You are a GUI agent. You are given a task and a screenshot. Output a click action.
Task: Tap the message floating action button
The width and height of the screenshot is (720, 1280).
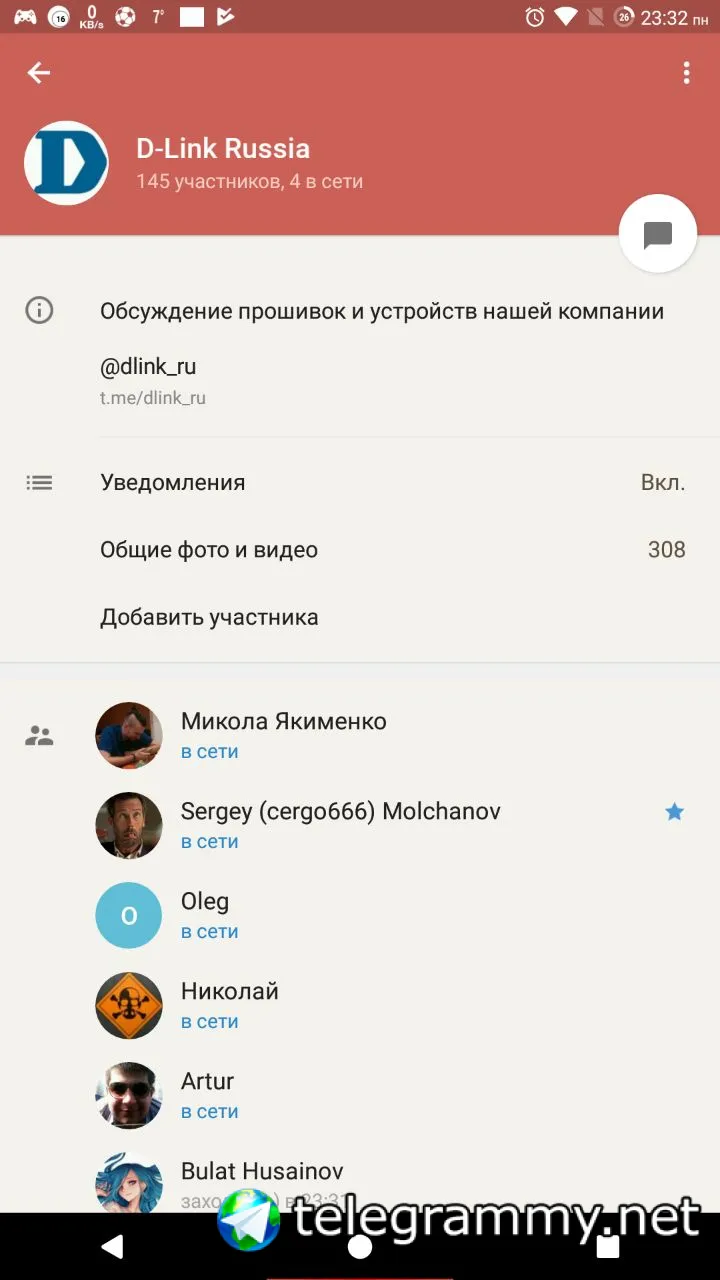(657, 235)
